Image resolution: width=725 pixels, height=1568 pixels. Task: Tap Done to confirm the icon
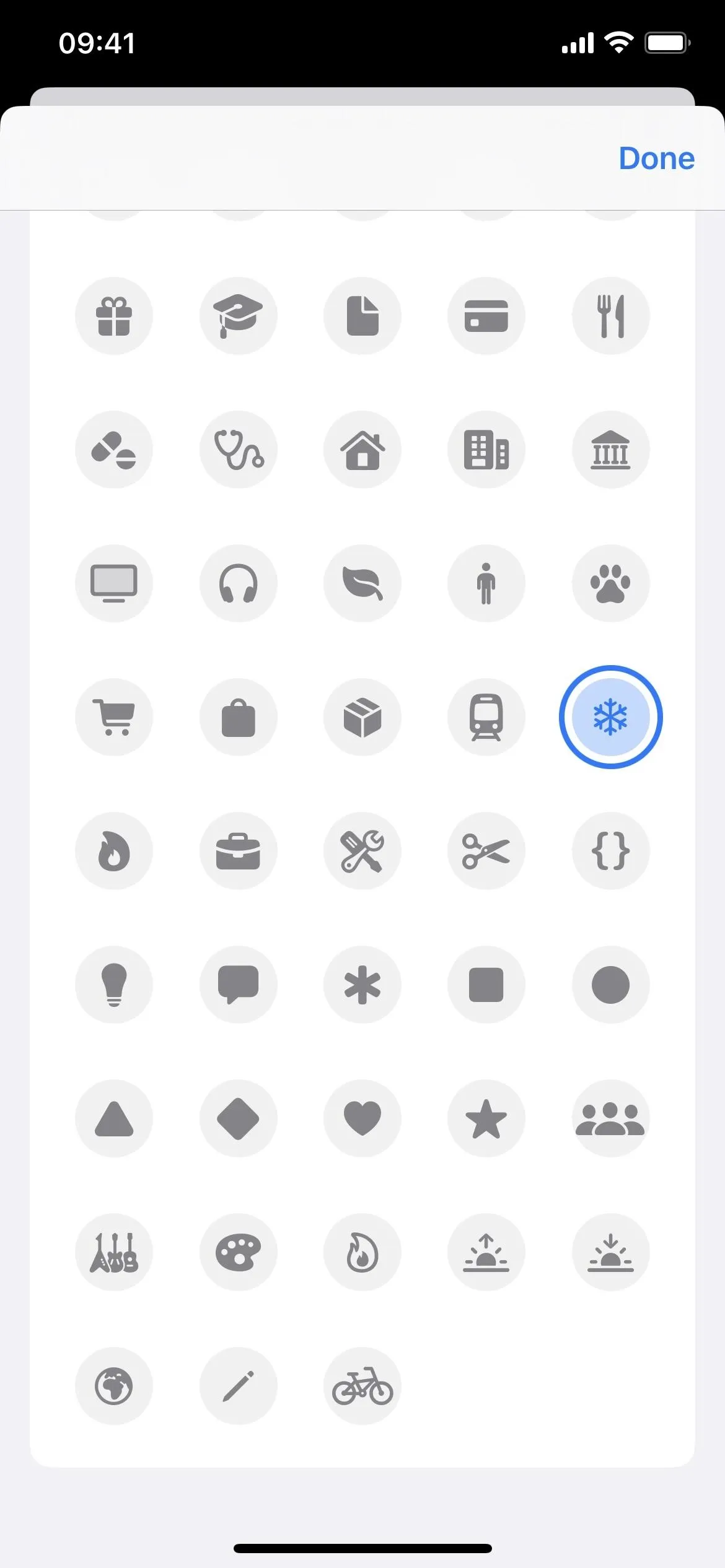[x=656, y=159]
